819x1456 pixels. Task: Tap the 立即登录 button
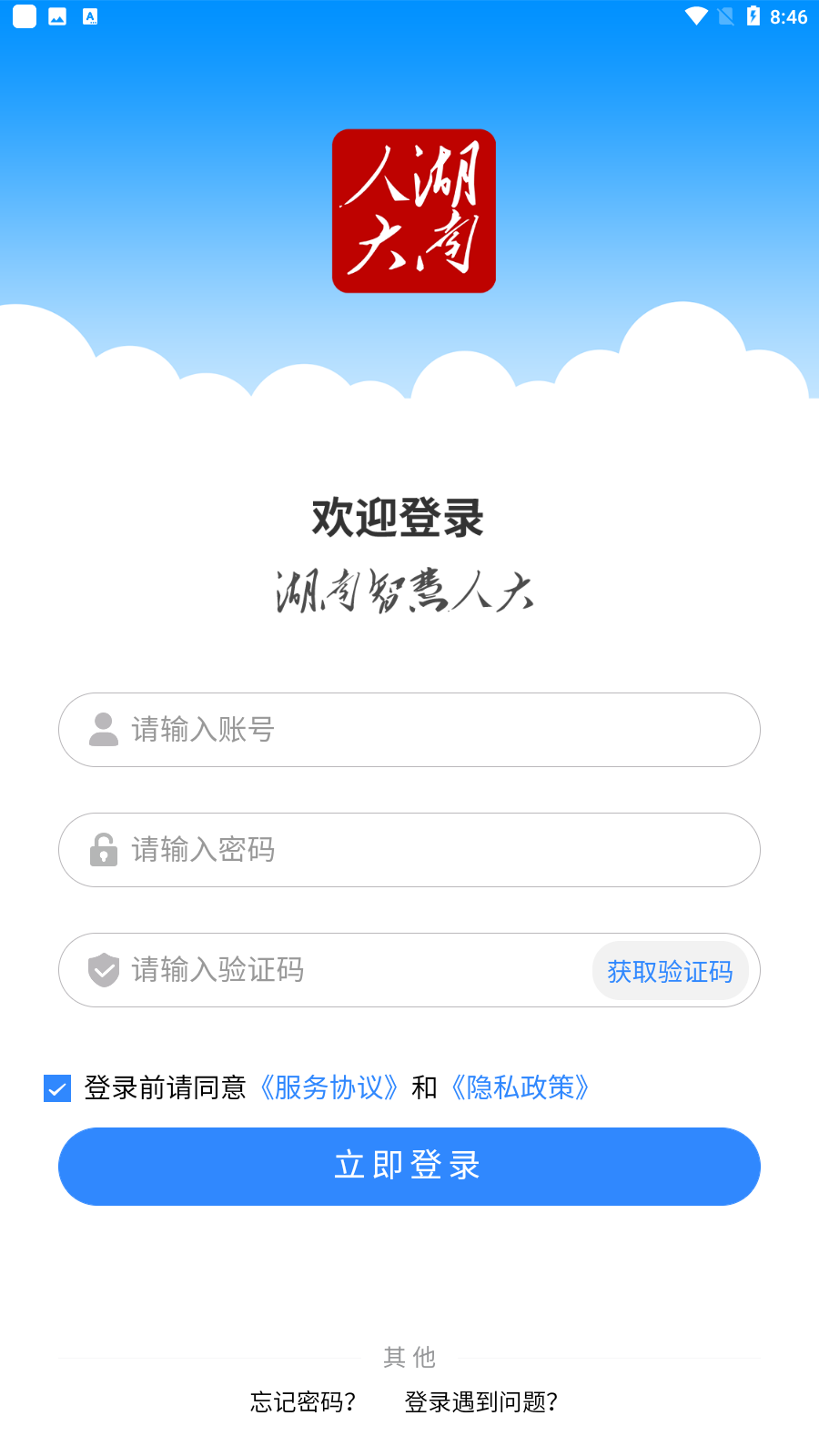point(409,1167)
